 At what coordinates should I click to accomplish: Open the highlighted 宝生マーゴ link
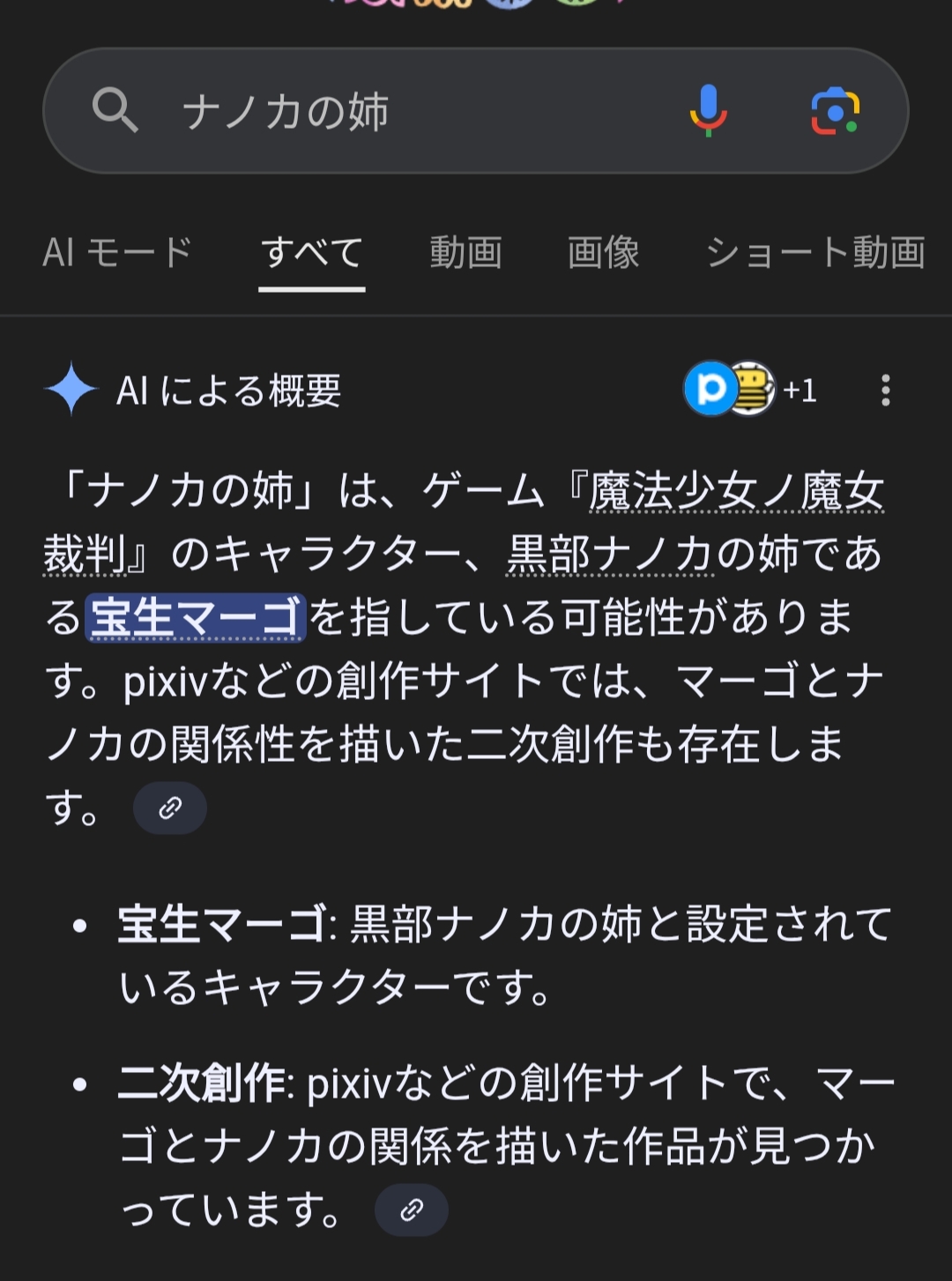click(x=196, y=618)
